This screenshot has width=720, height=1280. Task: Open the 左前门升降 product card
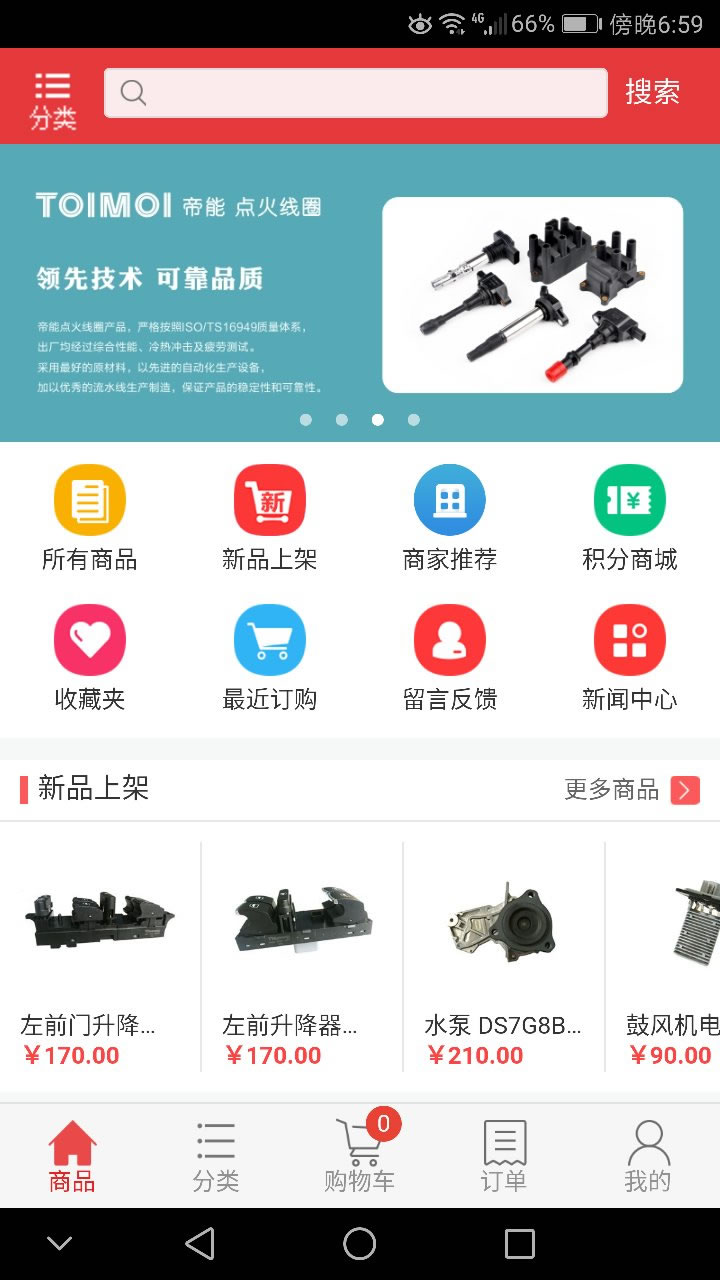click(x=100, y=957)
